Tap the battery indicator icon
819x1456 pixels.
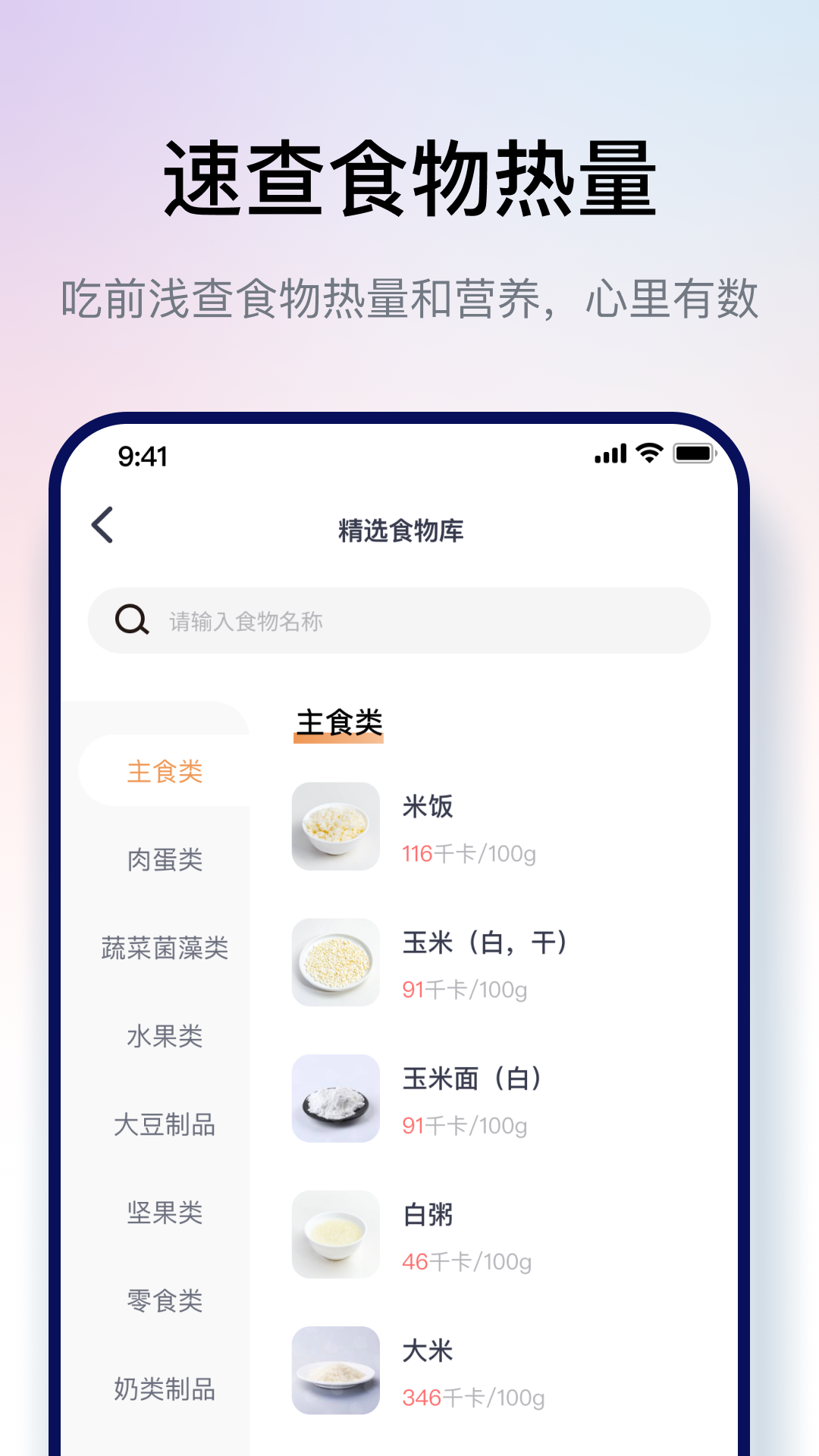pos(695,451)
